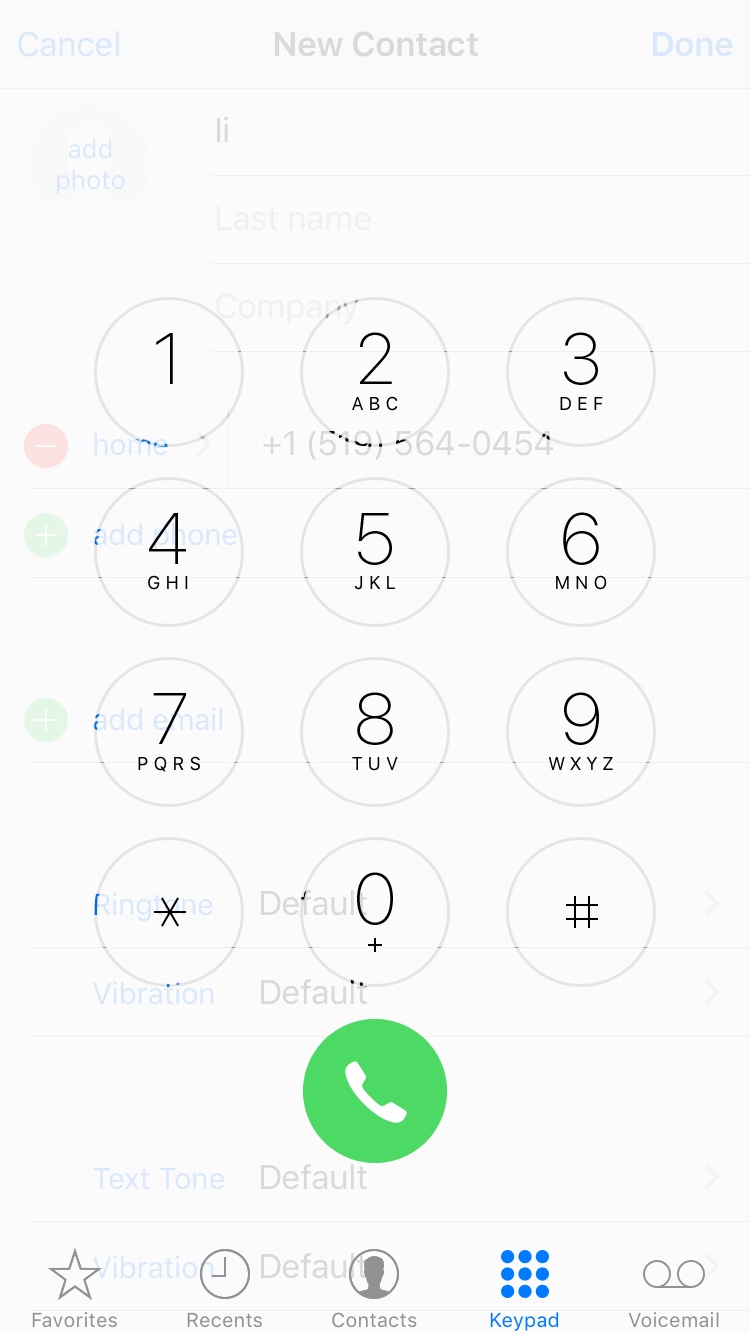This screenshot has height=1334, width=750.
Task: Enter digit 9 WXYZ
Action: [x=581, y=732]
